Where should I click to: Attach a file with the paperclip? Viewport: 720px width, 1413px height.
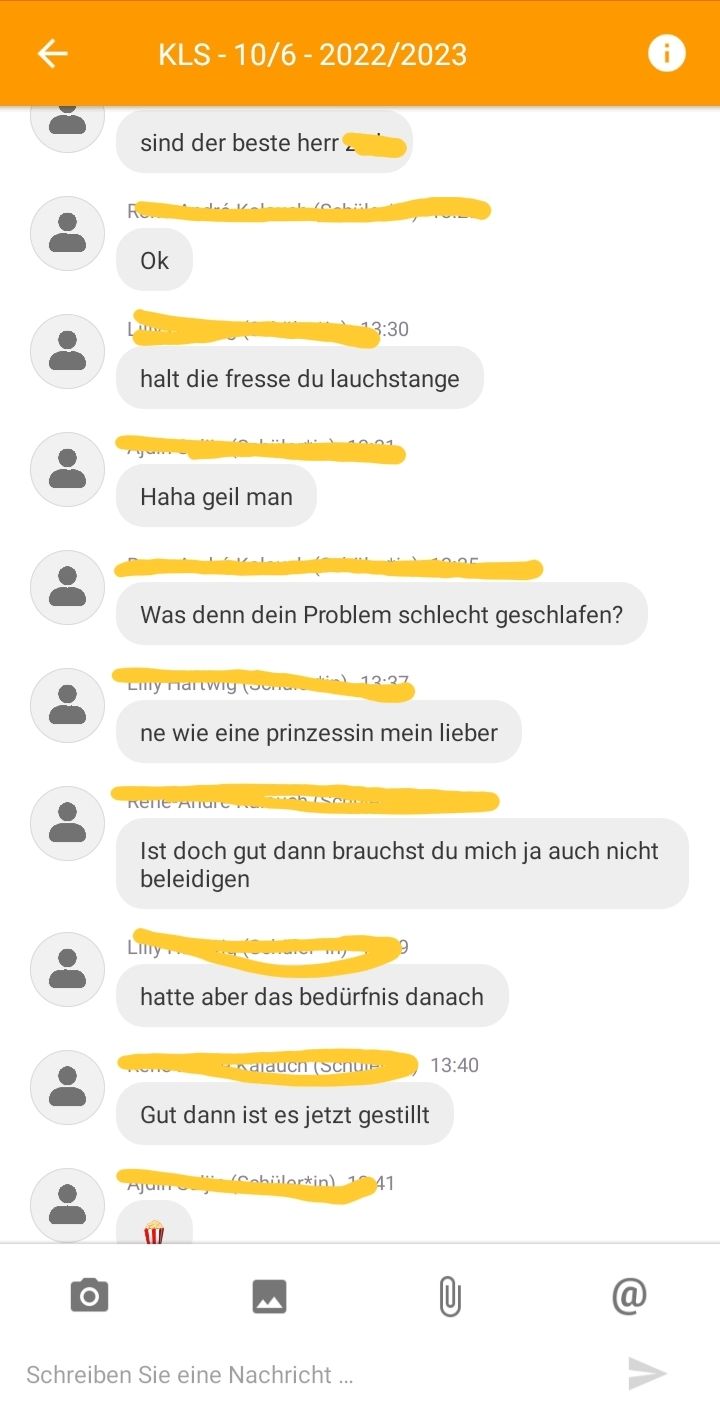point(450,1297)
